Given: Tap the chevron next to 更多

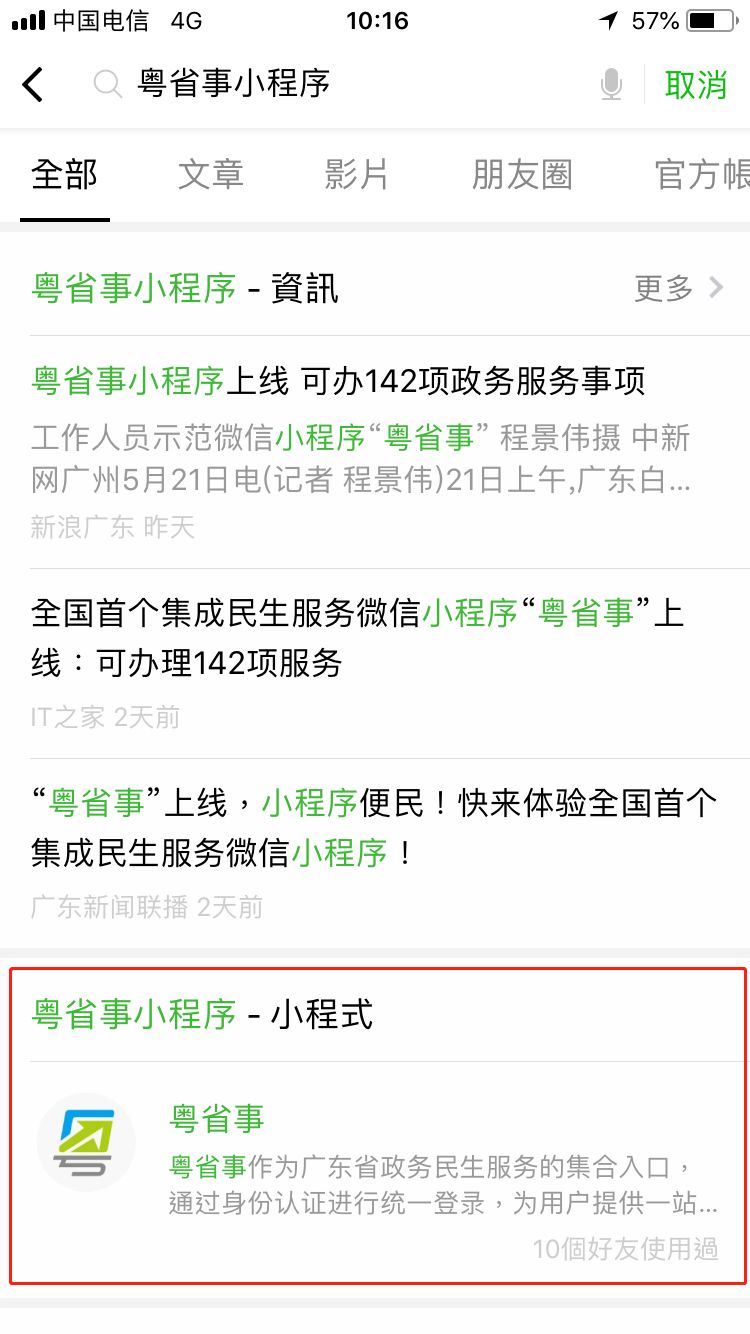Looking at the screenshot, I should tap(716, 288).
